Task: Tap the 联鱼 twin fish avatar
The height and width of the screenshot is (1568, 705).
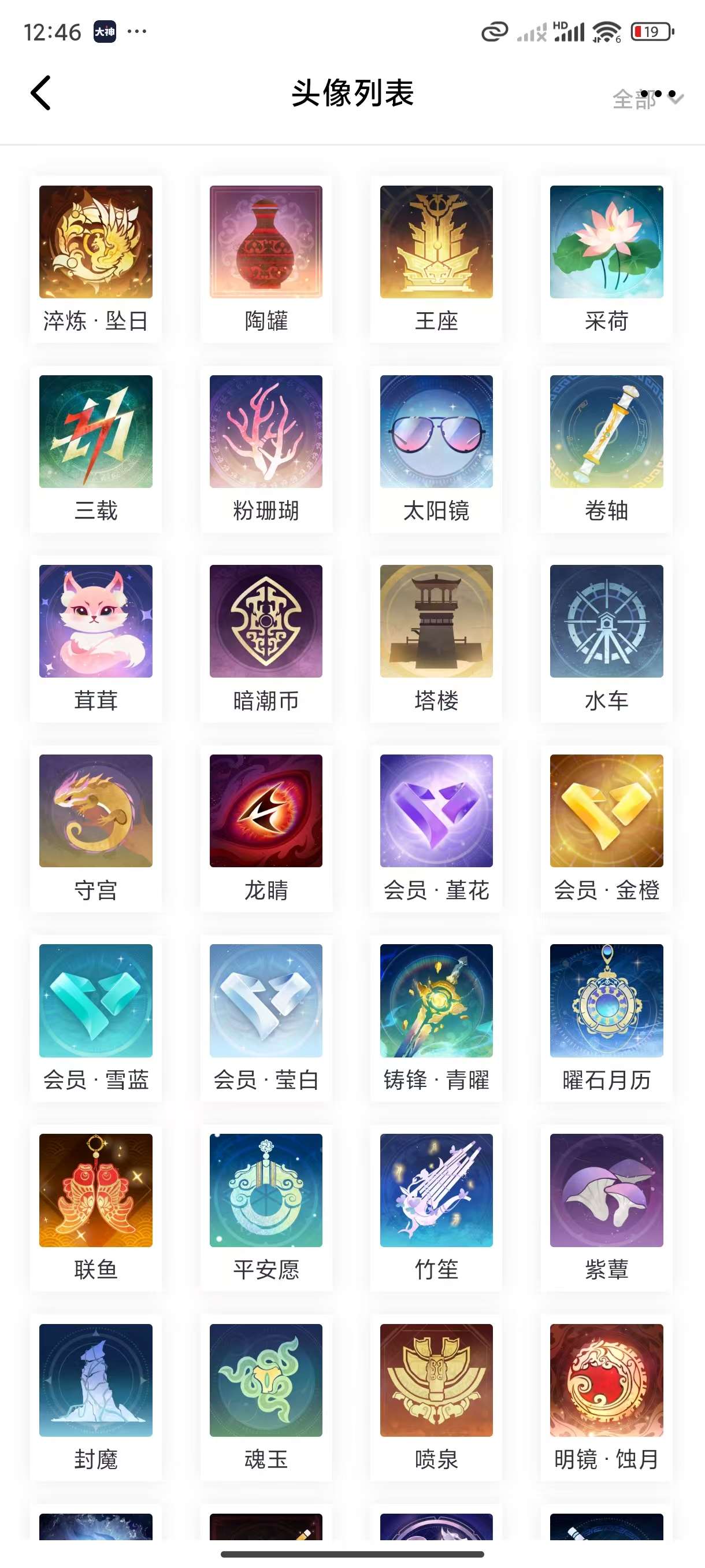Action: pos(96,1190)
